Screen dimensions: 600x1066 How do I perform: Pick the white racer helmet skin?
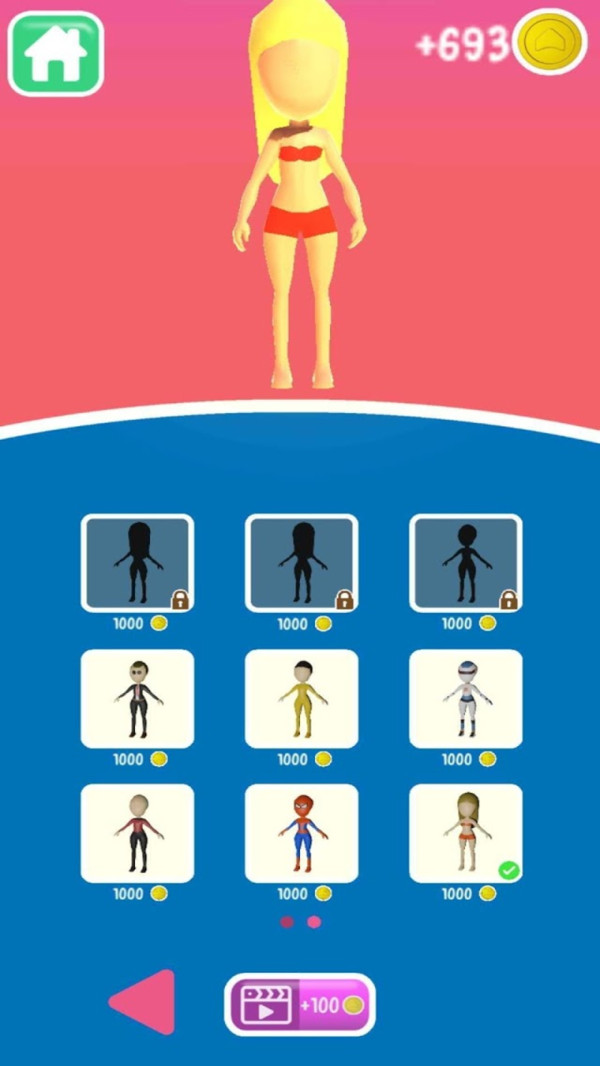465,698
